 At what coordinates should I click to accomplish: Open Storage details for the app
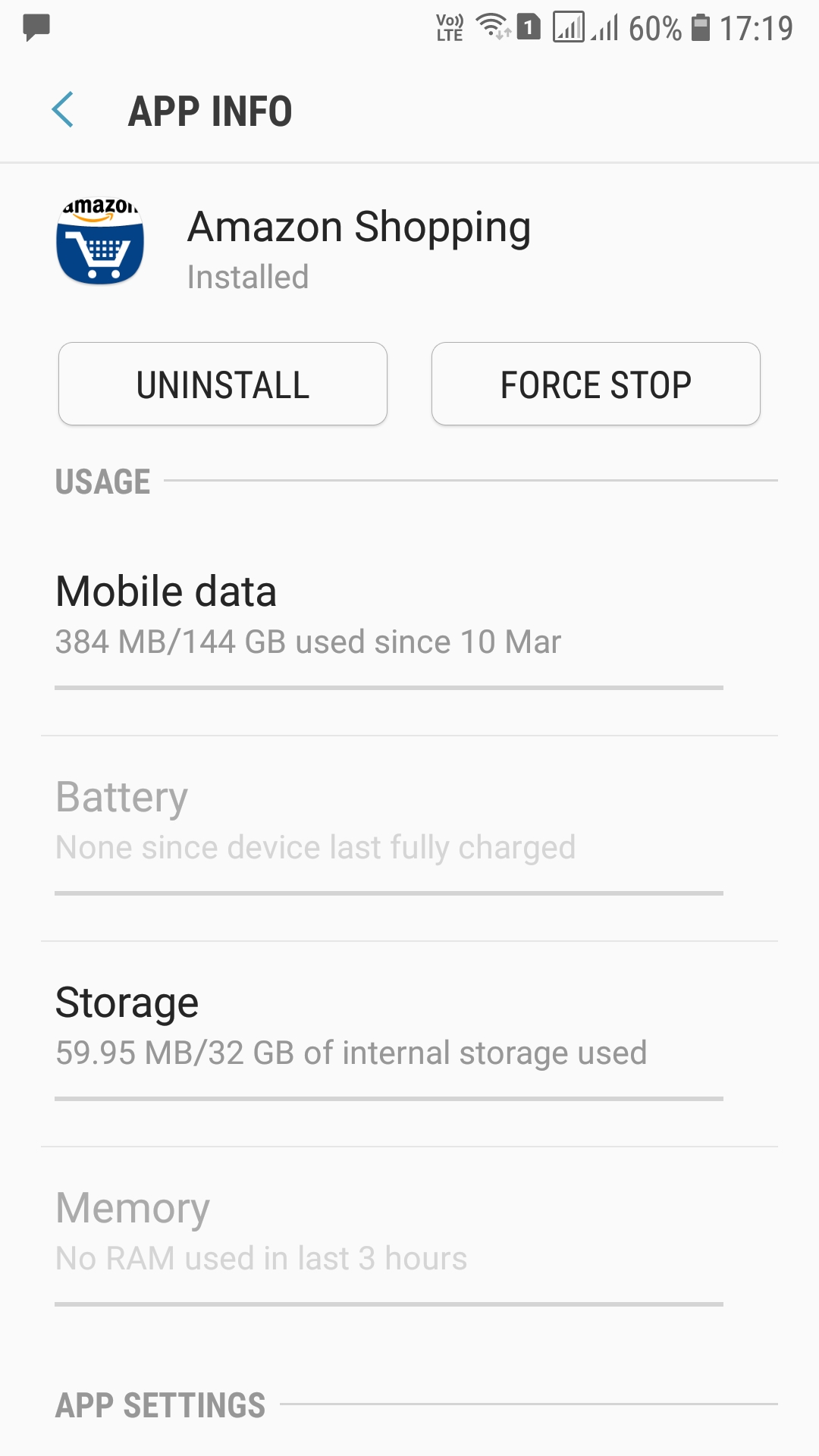388,1025
